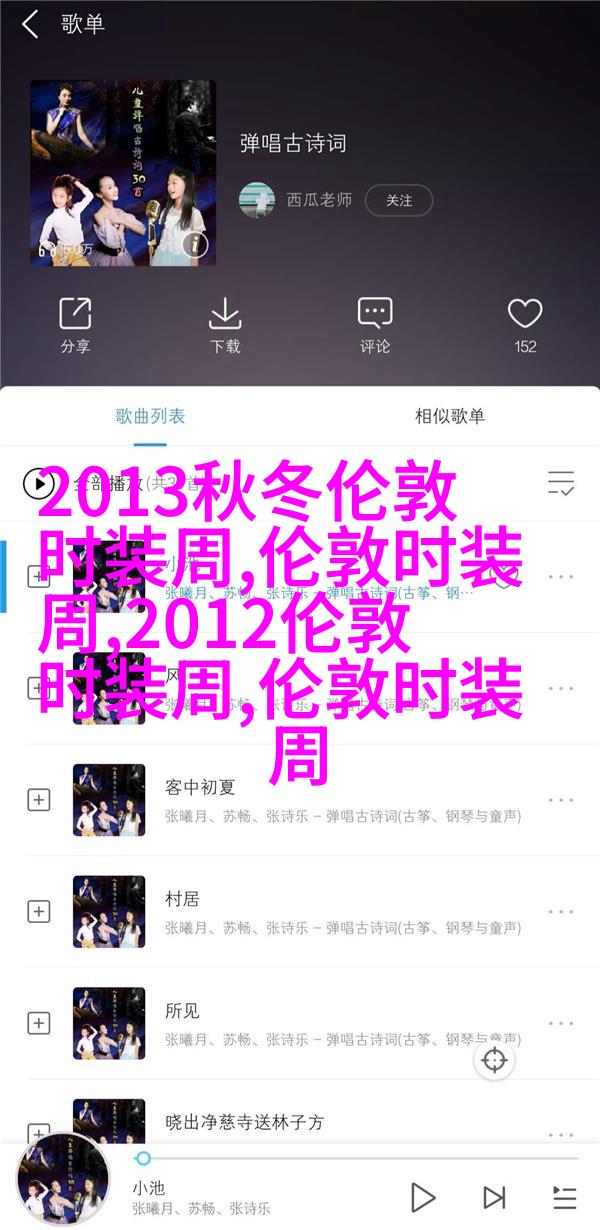600x1230 pixels.
Task: Play the song 所见
Action: coord(300,1023)
